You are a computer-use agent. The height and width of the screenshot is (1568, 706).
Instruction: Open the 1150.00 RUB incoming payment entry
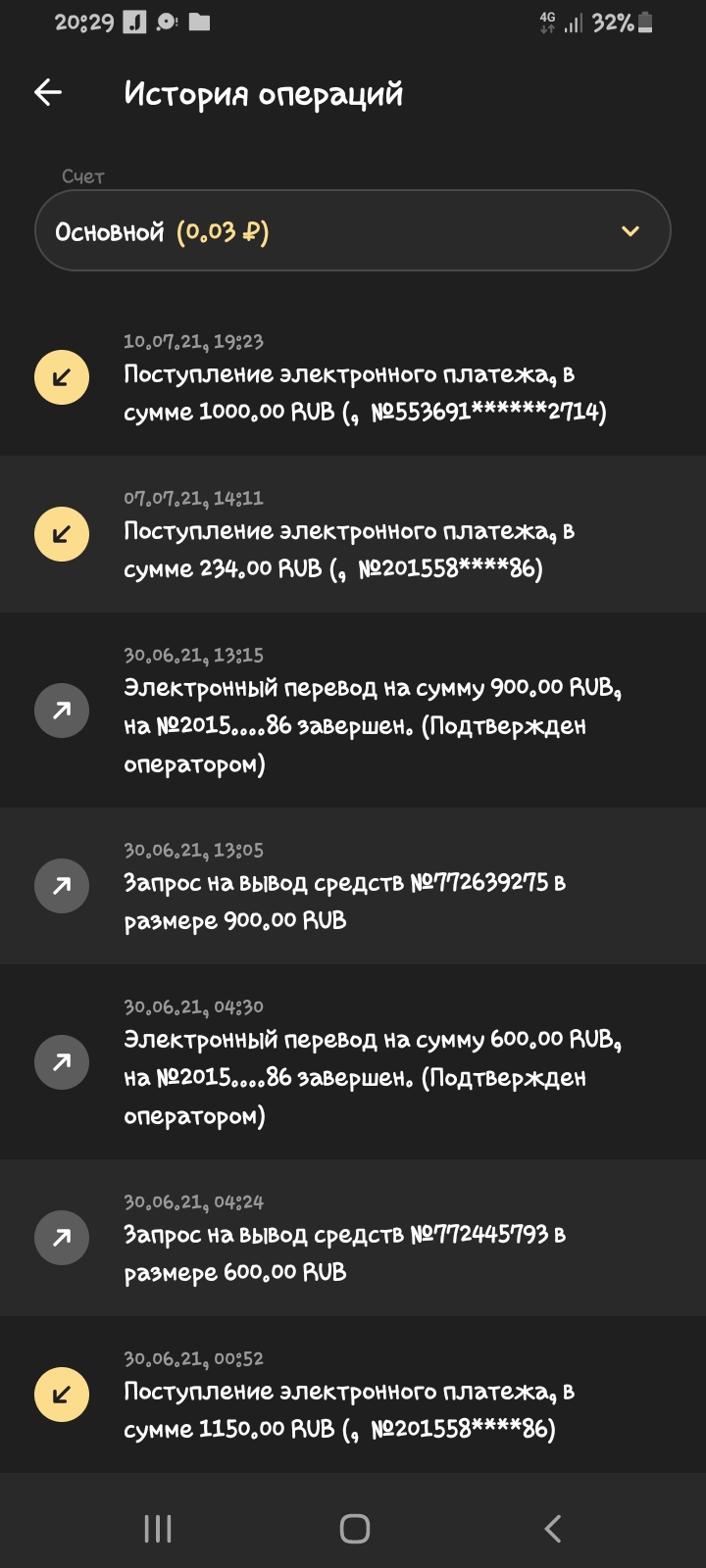click(353, 1395)
